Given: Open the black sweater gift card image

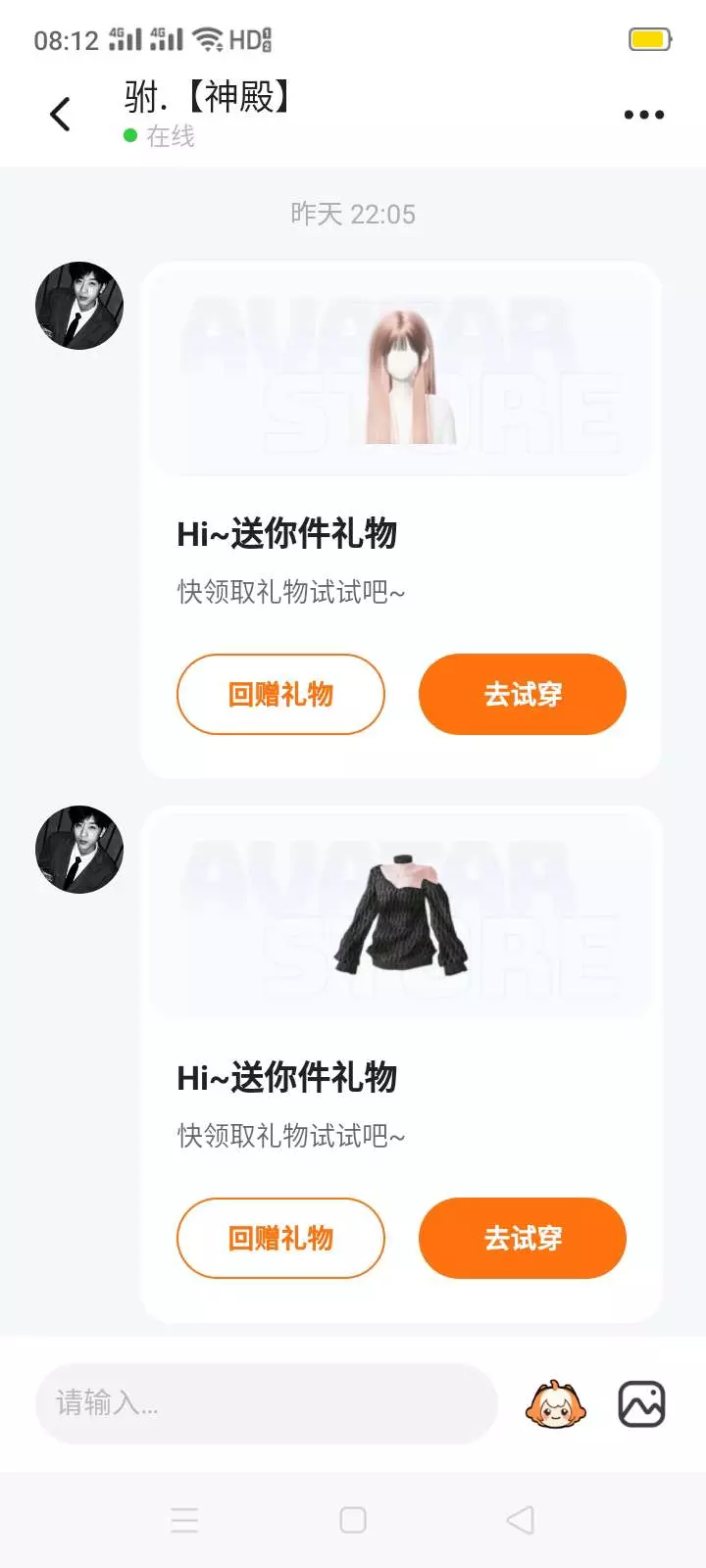Looking at the screenshot, I should (402, 913).
